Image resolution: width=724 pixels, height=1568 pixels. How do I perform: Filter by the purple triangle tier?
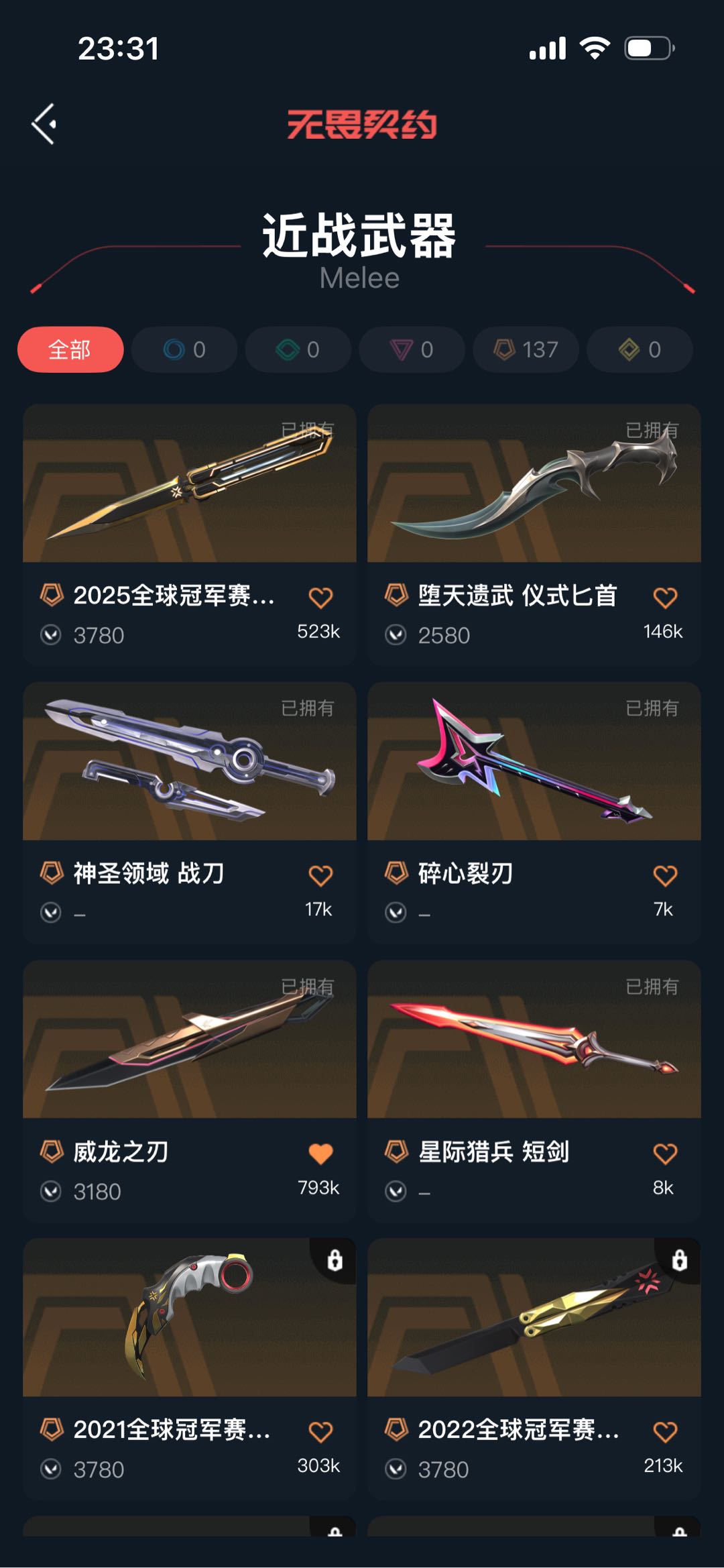pos(412,349)
